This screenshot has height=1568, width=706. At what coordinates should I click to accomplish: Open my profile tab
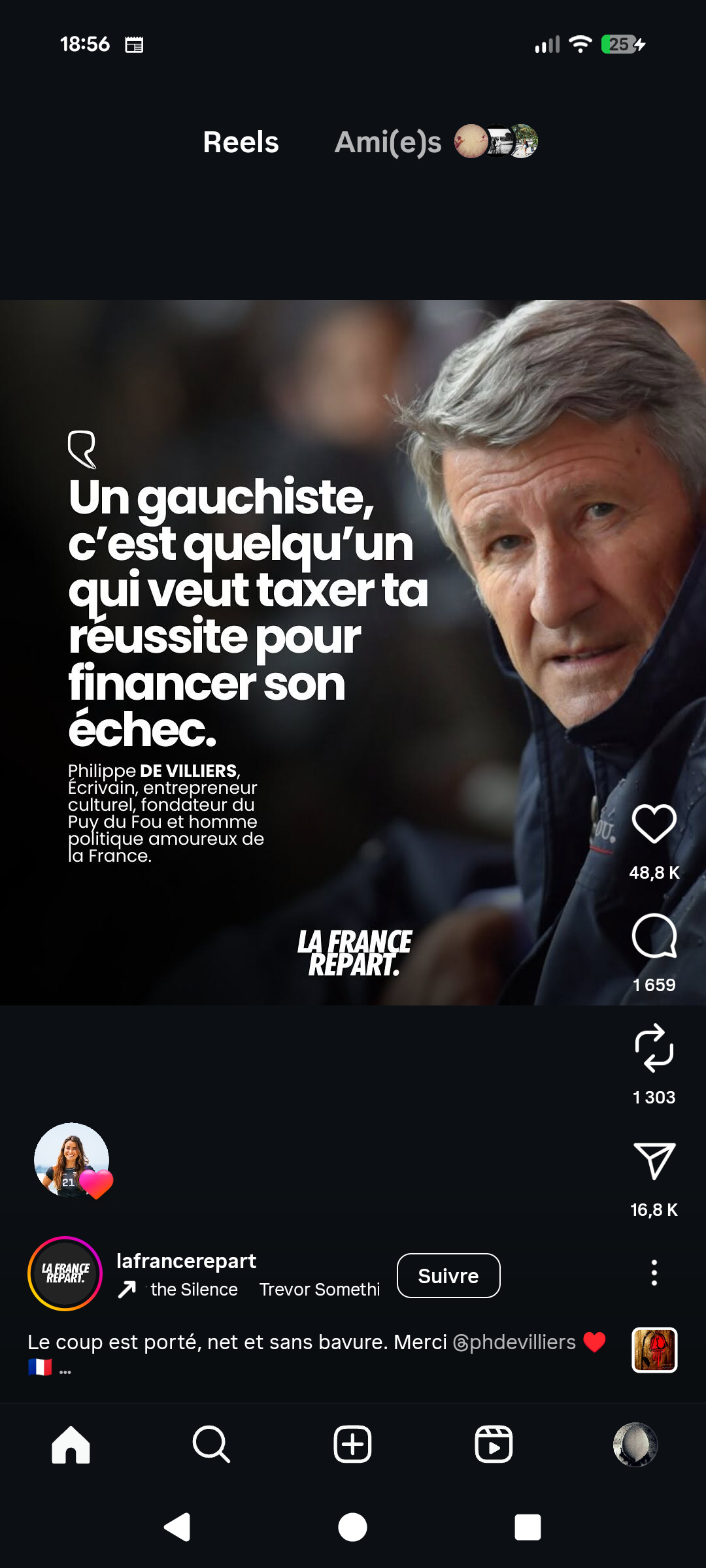click(635, 1444)
